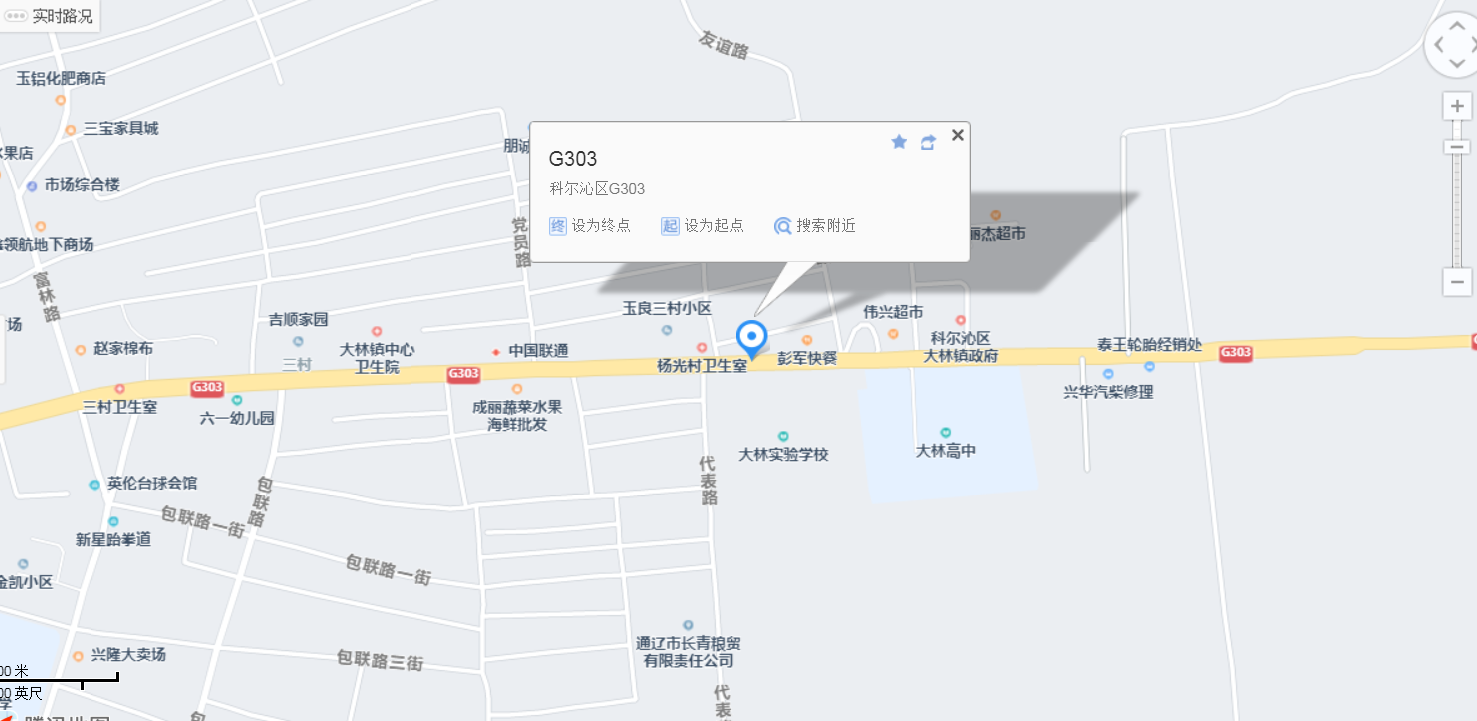Open 兴隆大卖场 map marker
1477x721 pixels.
coord(79,656)
